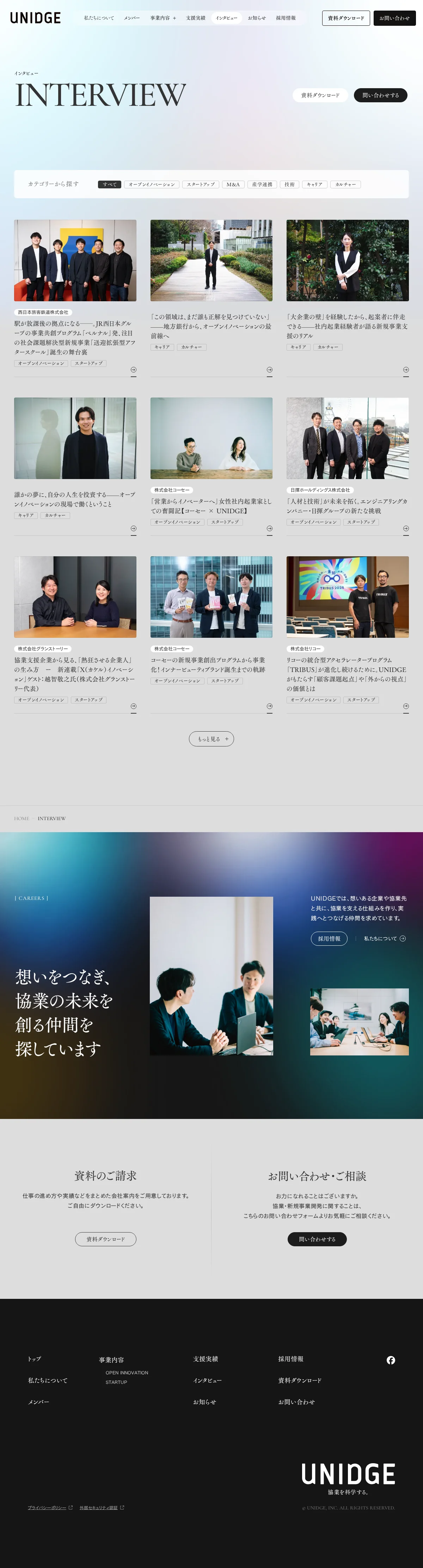Viewport: 423px width, 1568px height.
Task: Open 外部セキュリティ認証 footer link
Action: pos(99,1508)
